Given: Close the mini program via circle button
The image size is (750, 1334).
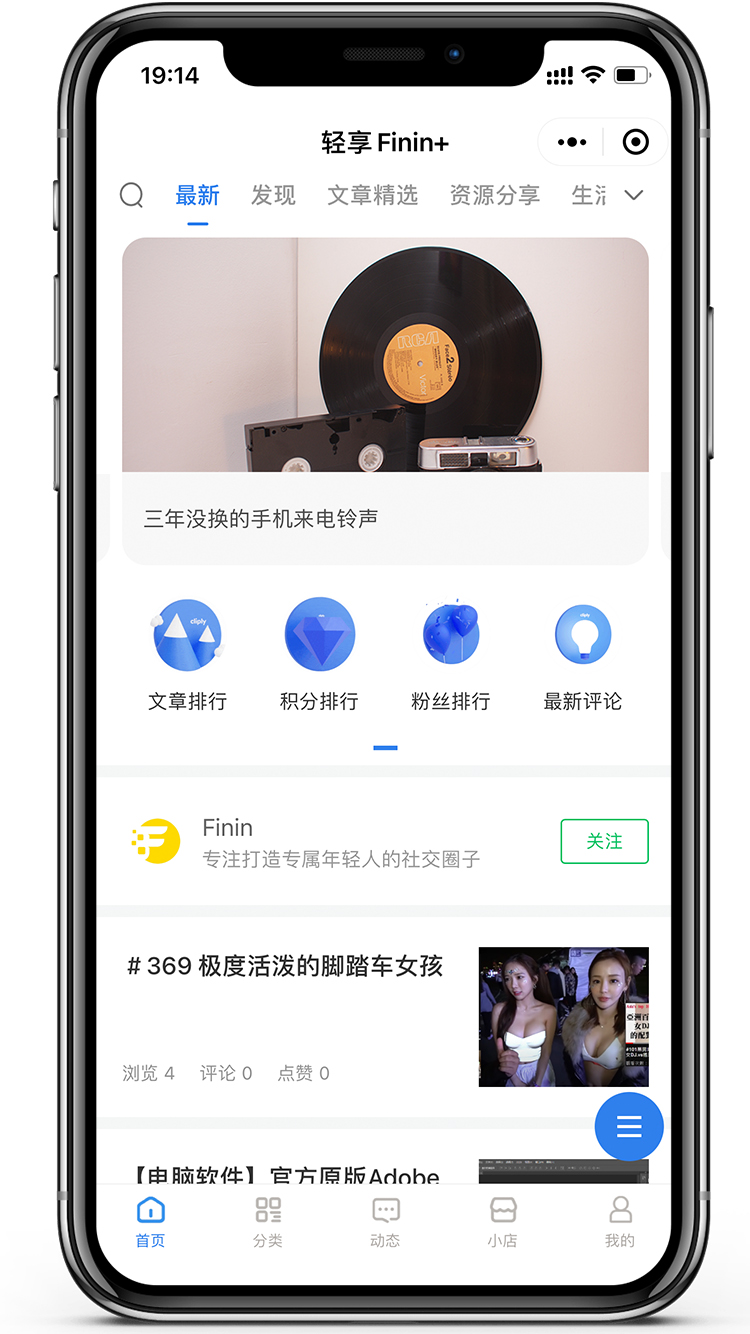Looking at the screenshot, I should 635,143.
